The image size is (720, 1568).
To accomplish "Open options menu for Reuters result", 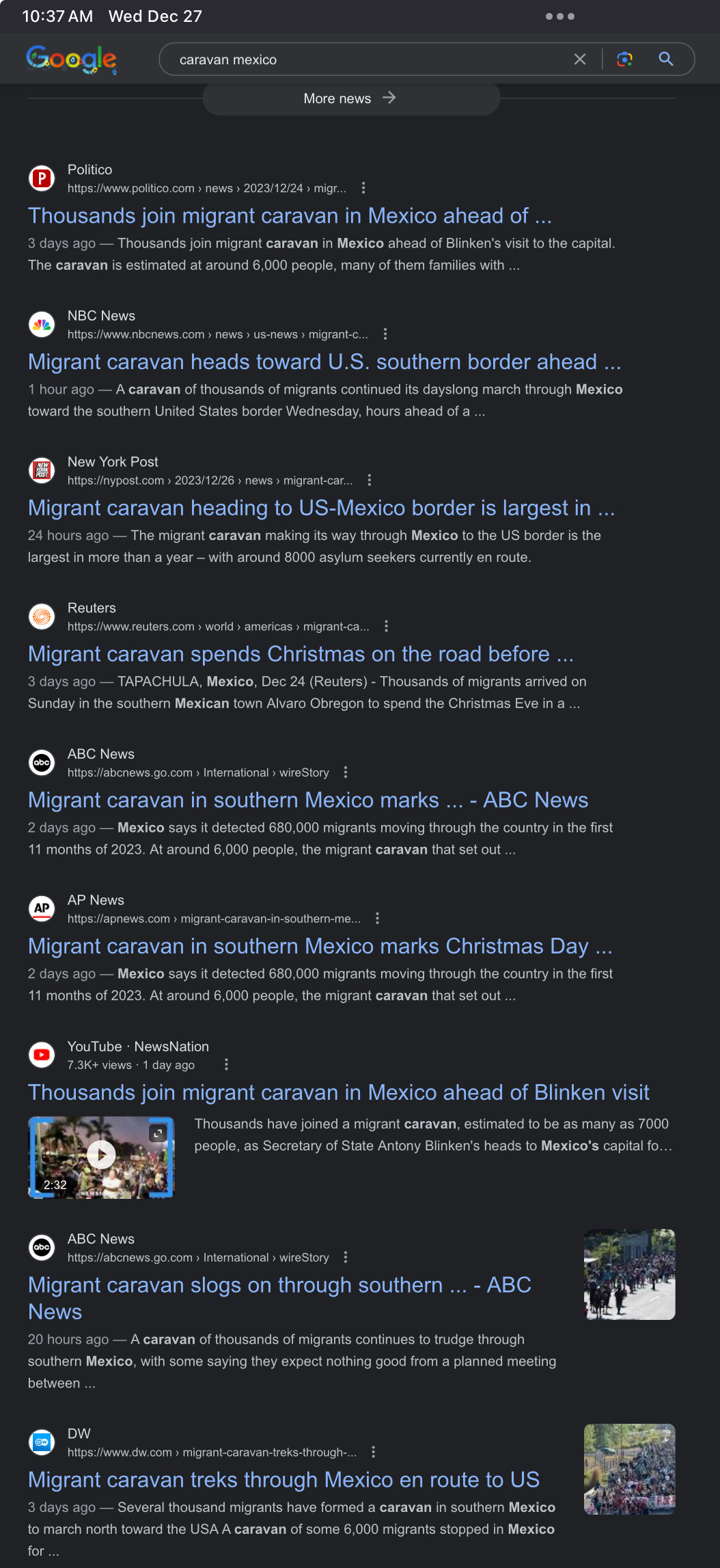I will [386, 626].
